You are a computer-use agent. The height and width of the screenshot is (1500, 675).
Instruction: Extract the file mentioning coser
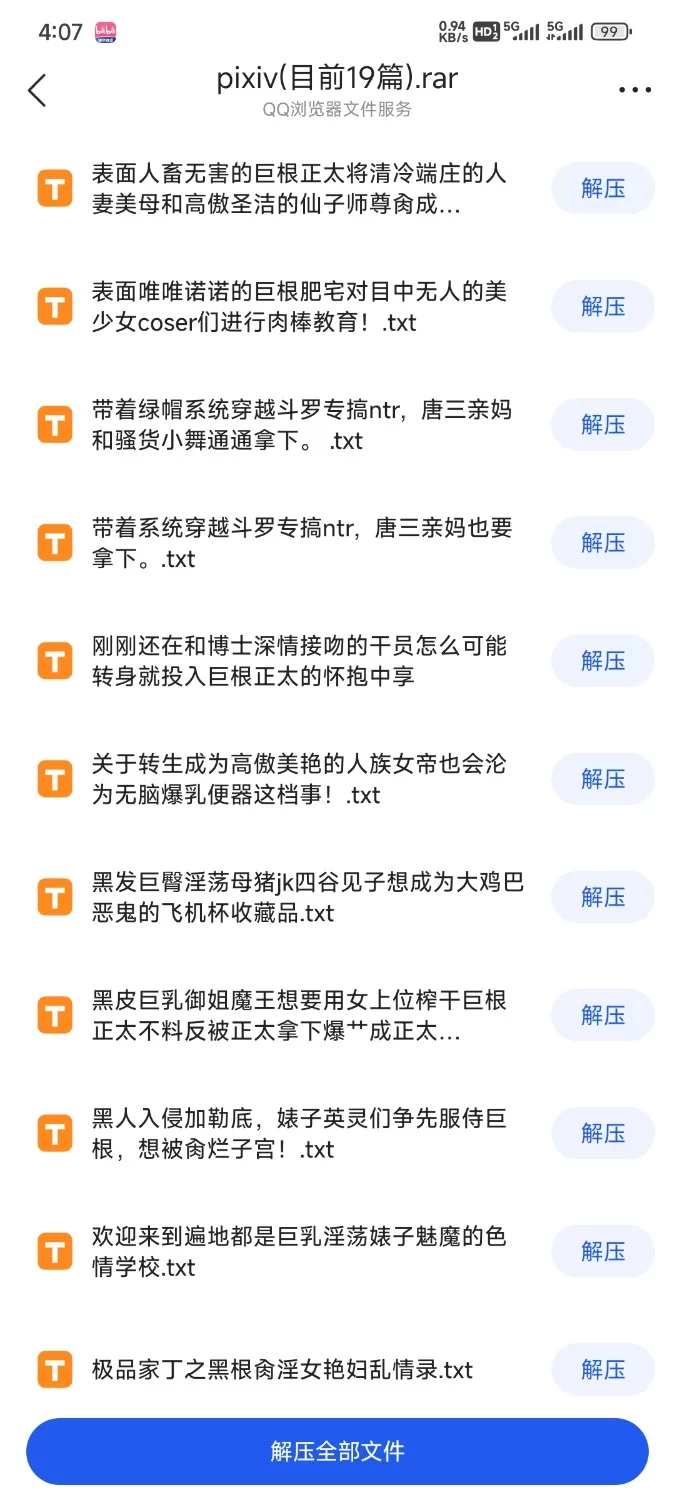602,307
